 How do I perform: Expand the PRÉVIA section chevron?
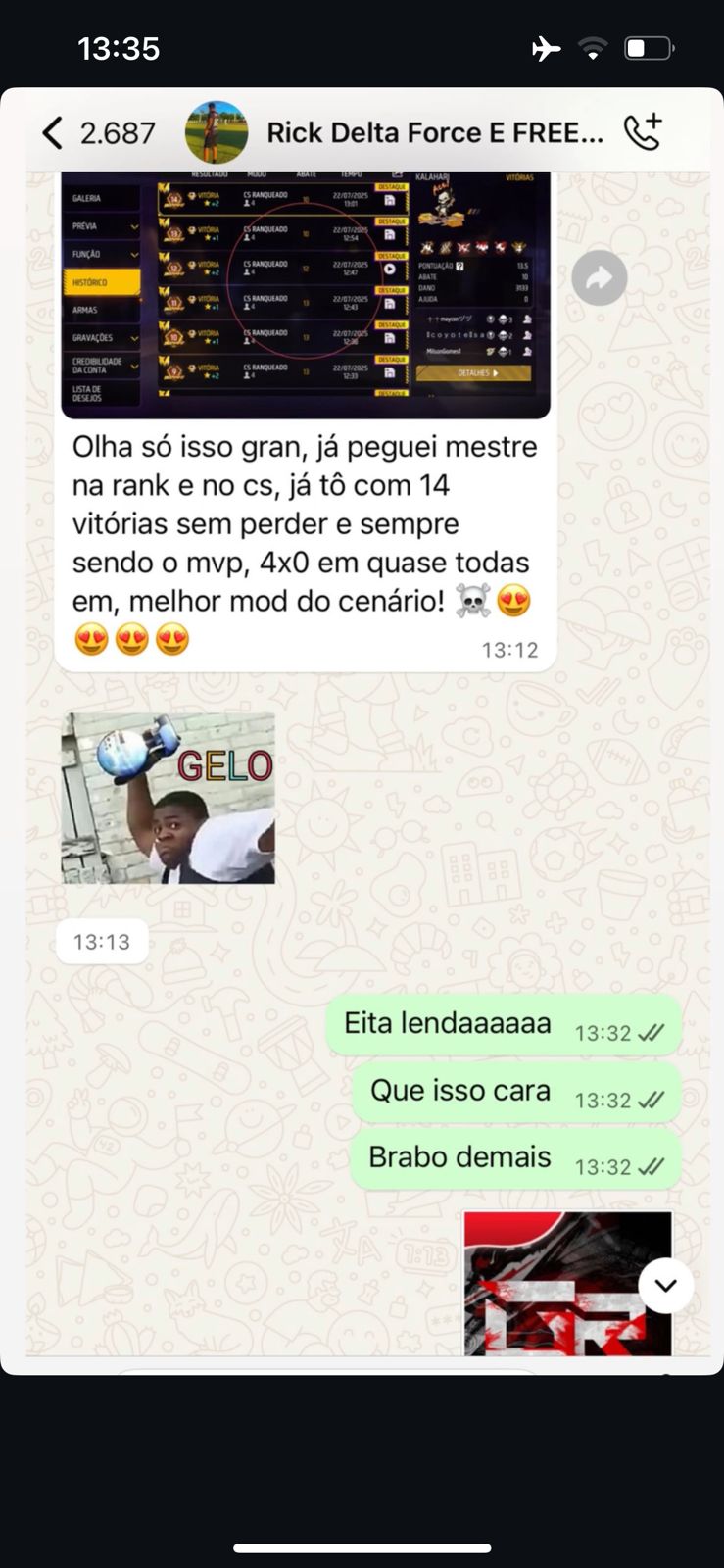(133, 224)
